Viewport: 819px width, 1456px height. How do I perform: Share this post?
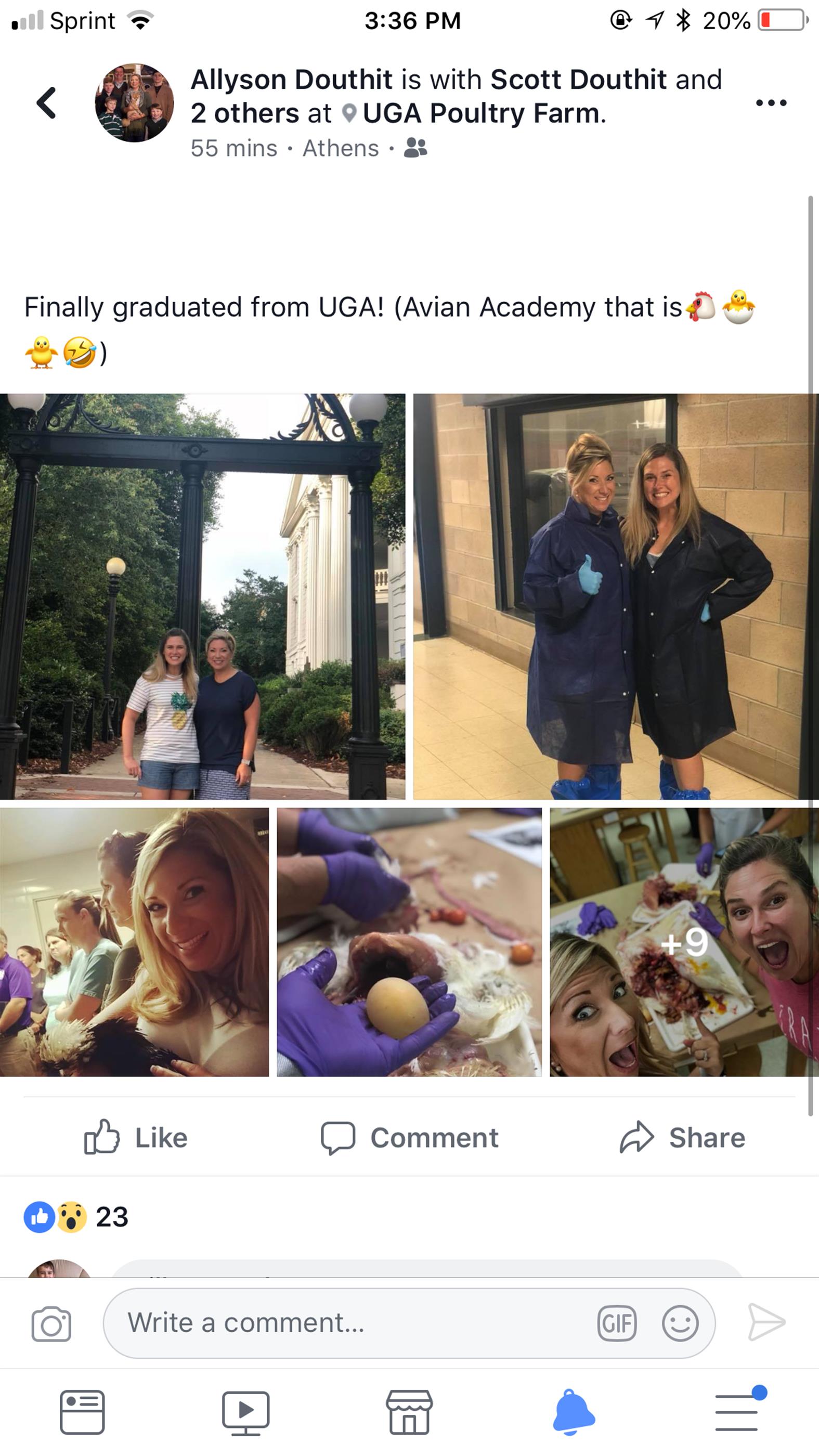(682, 1138)
